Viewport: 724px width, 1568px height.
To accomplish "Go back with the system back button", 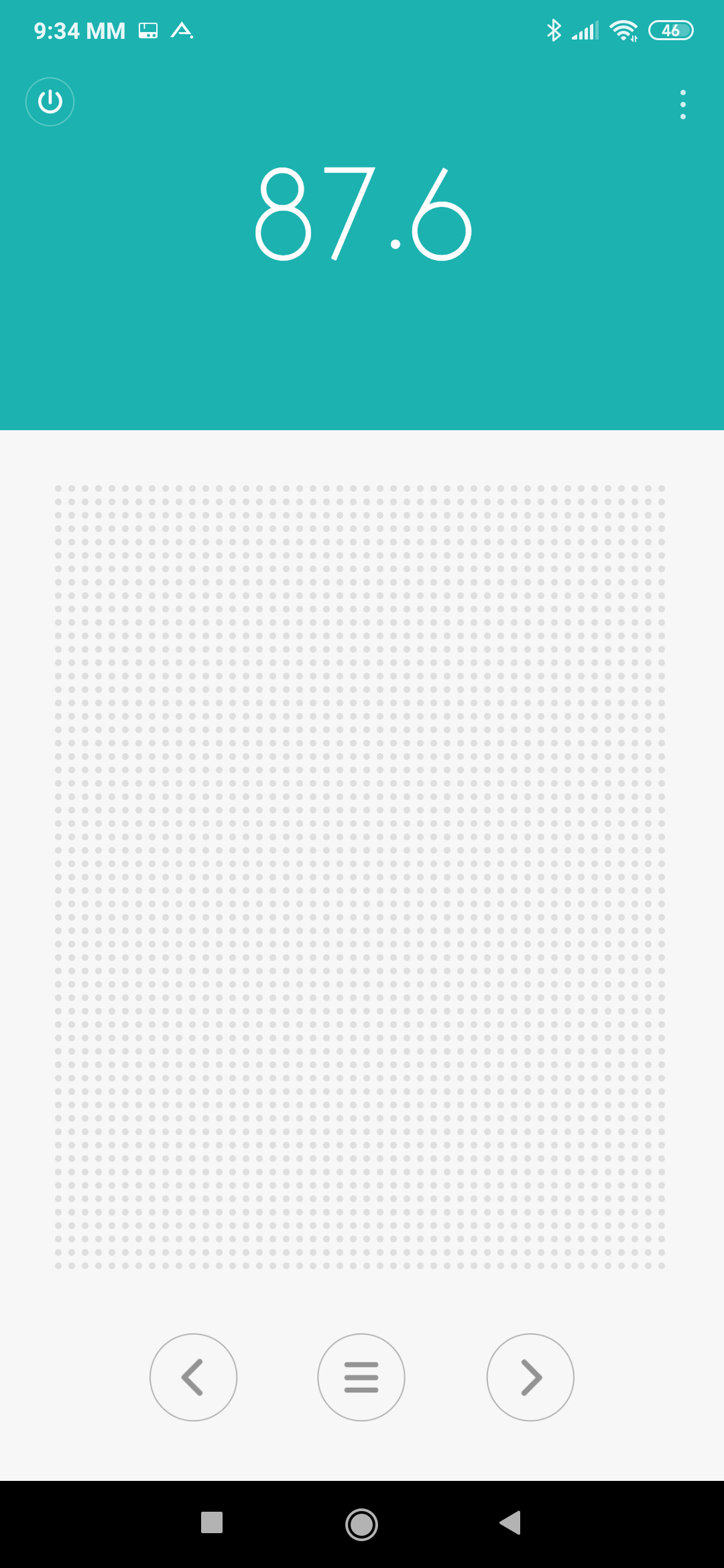I will 510,1522.
